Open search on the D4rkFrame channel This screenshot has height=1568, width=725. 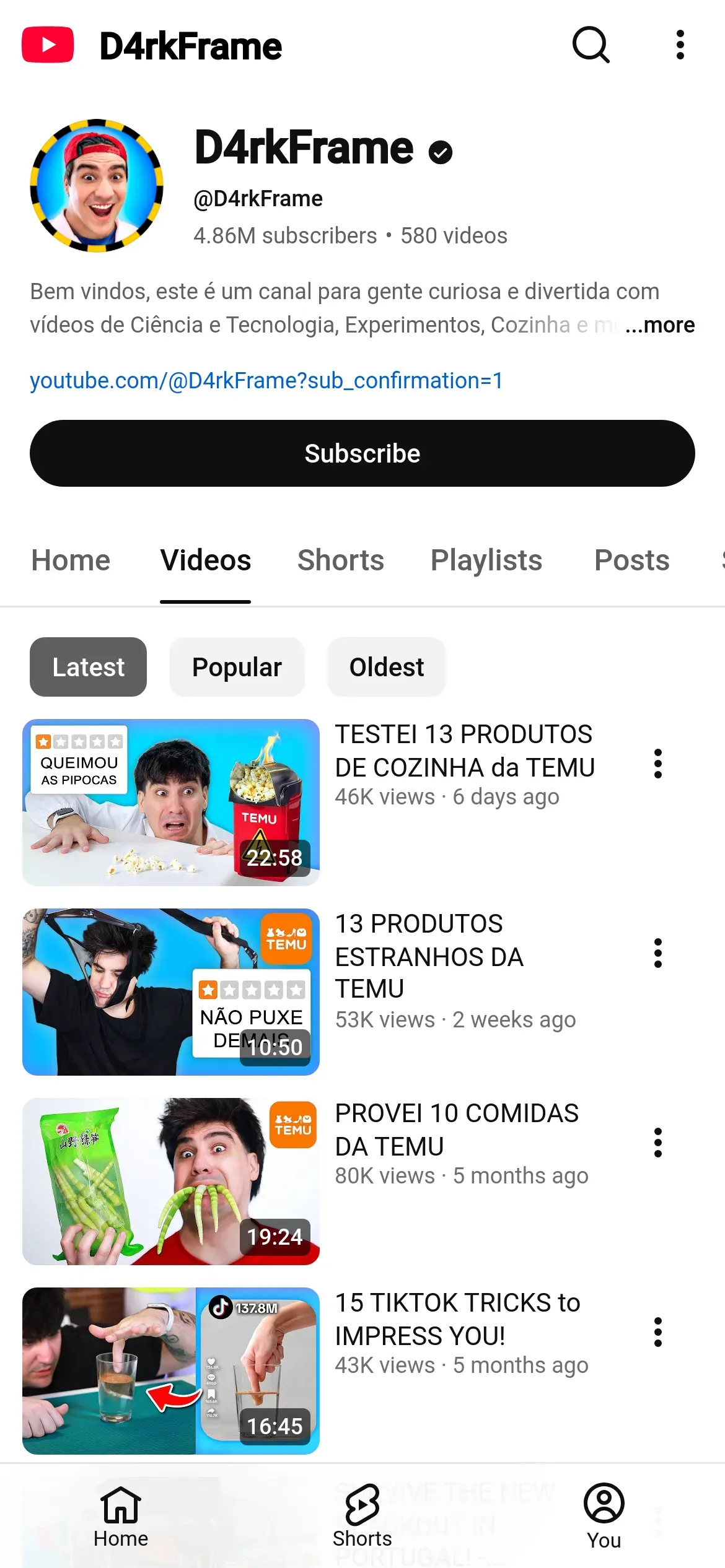pos(591,45)
